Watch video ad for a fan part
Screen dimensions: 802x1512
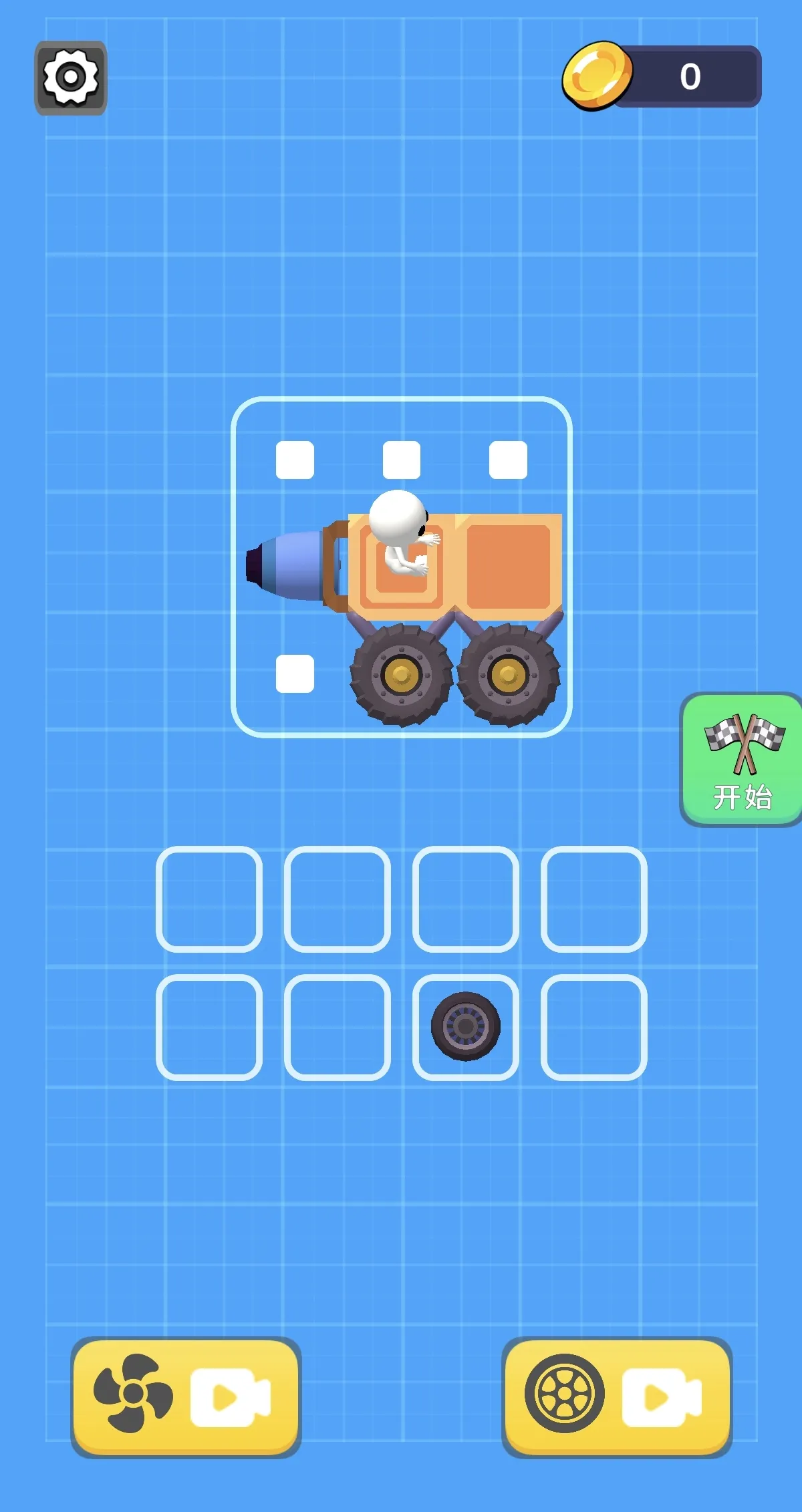tap(186, 1395)
